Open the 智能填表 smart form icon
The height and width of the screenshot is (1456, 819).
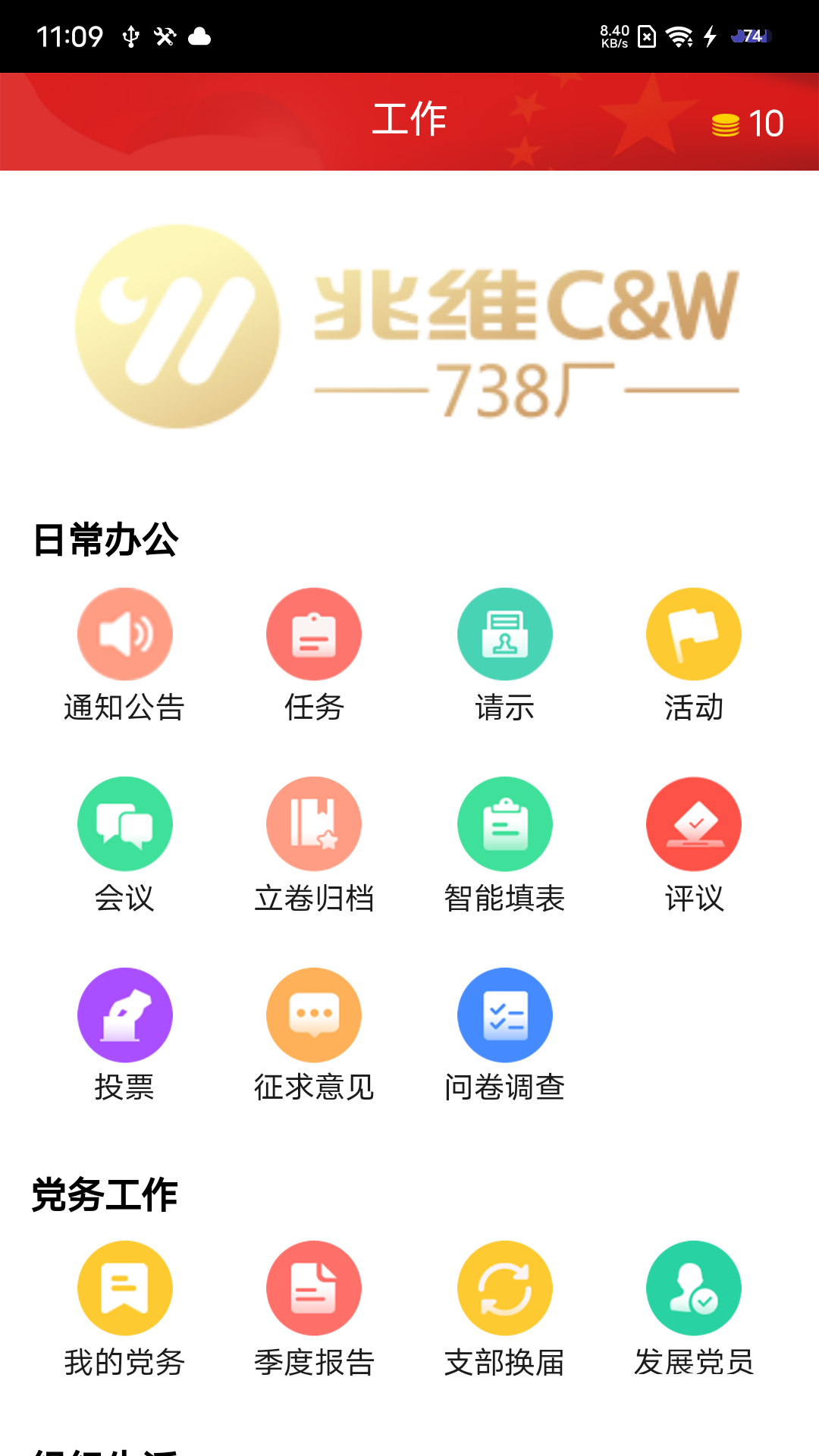pyautogui.click(x=505, y=824)
